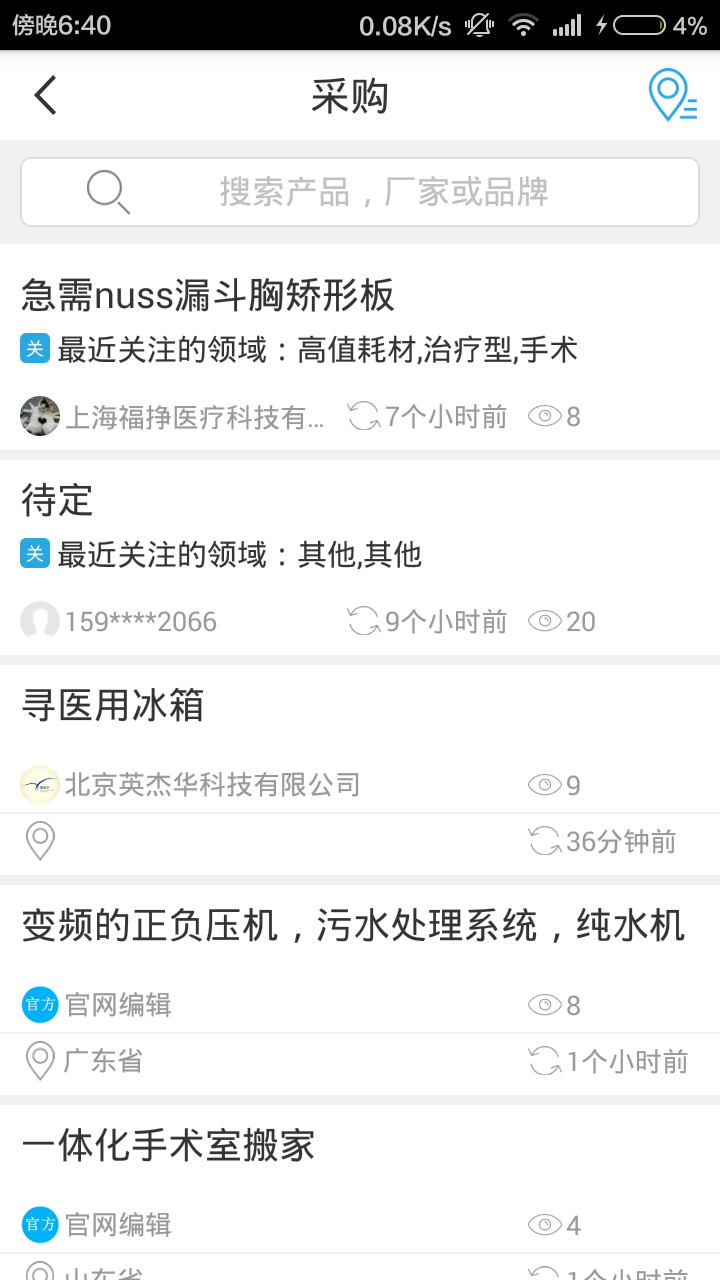The image size is (720, 1280).
Task: Tap the location pin next to 广东省
Action: tap(40, 1063)
